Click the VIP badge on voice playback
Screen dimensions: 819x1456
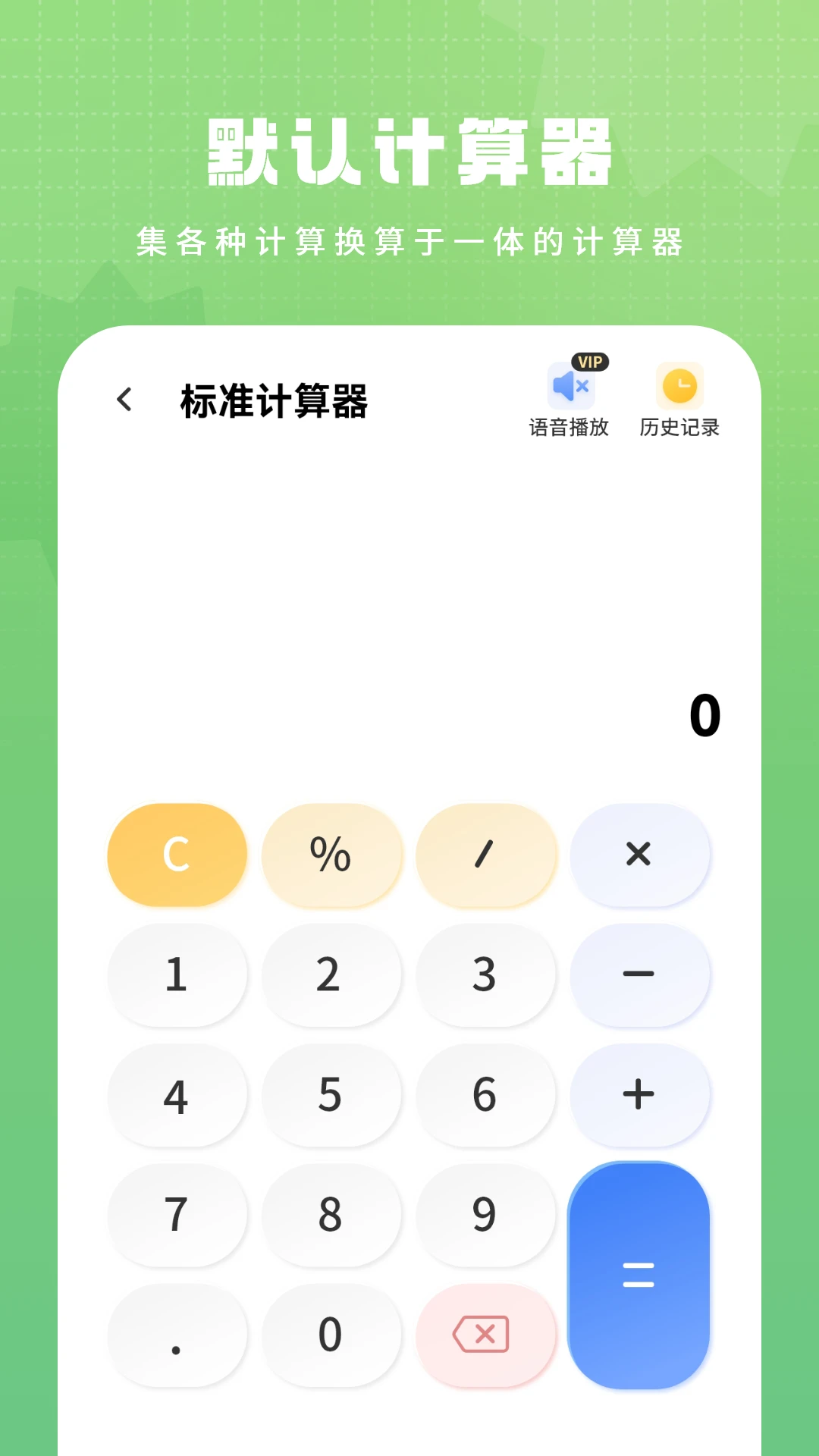(x=590, y=362)
